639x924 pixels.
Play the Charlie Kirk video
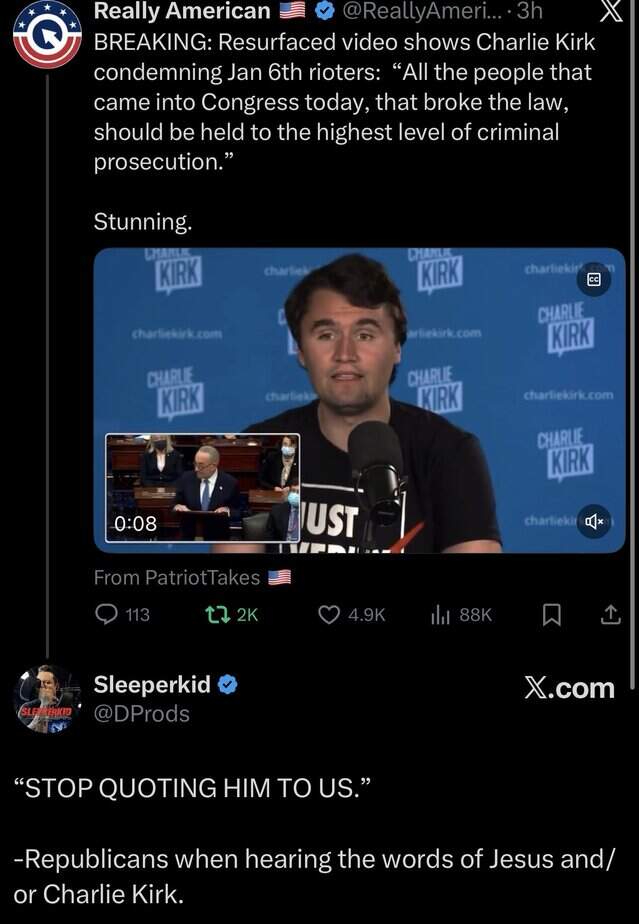360,400
